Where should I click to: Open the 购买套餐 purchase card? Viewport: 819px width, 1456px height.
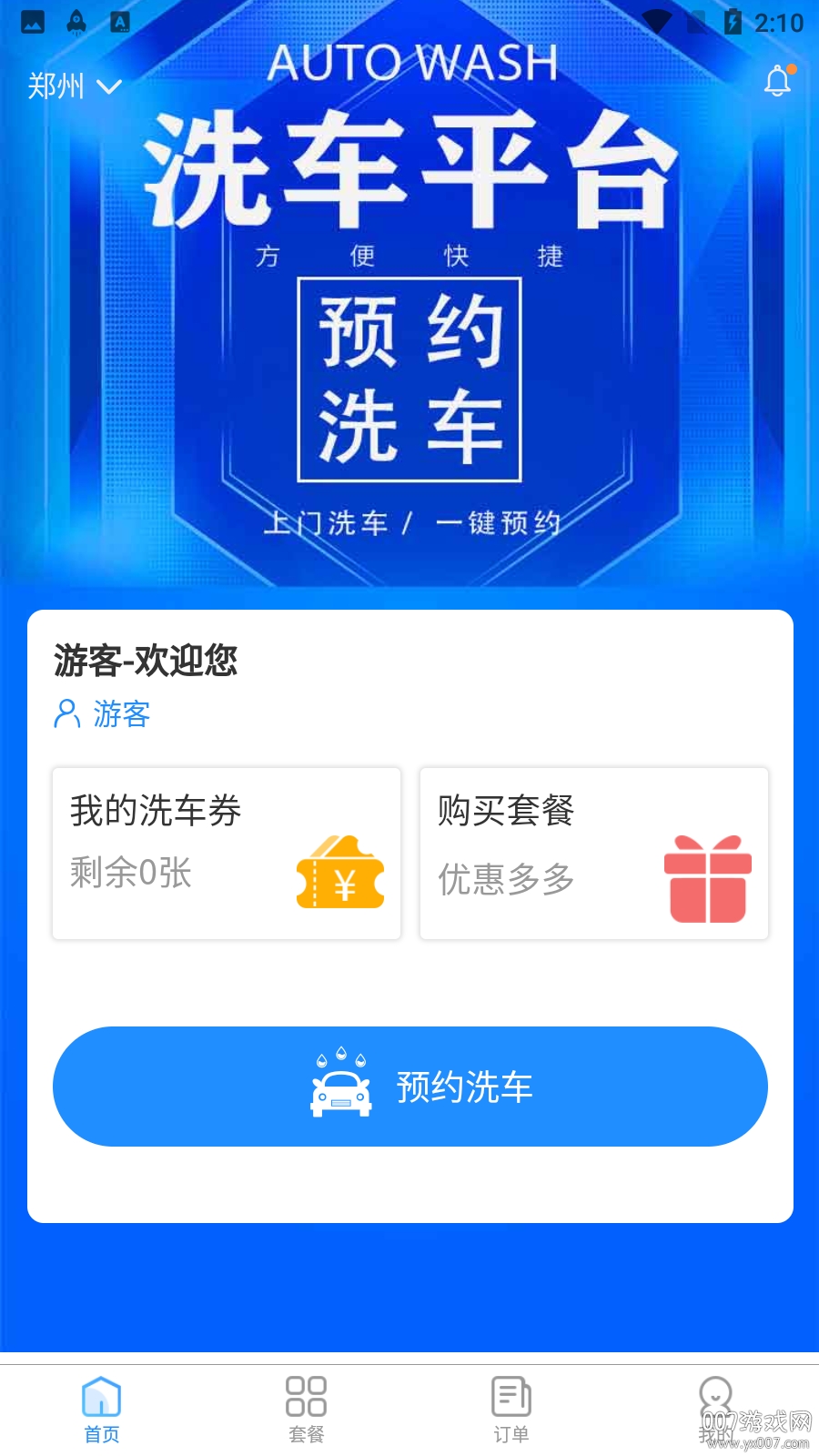pos(593,852)
